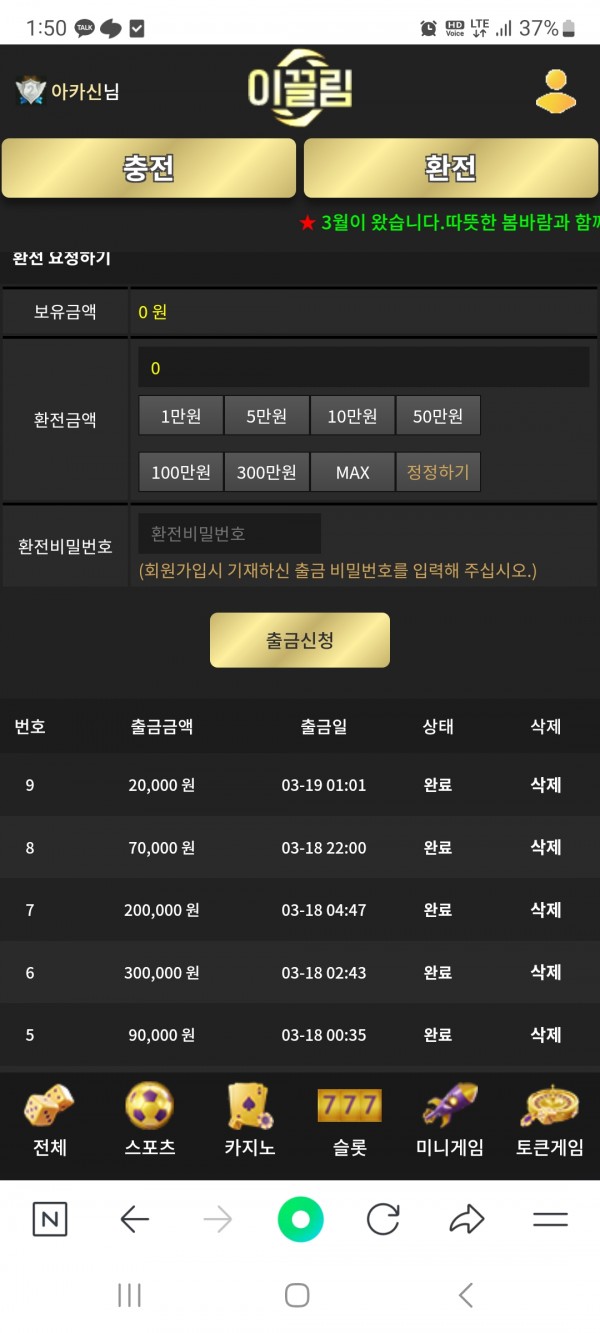The width and height of the screenshot is (600, 1333).
Task: Reload the page in the browser
Action: coord(383,1219)
